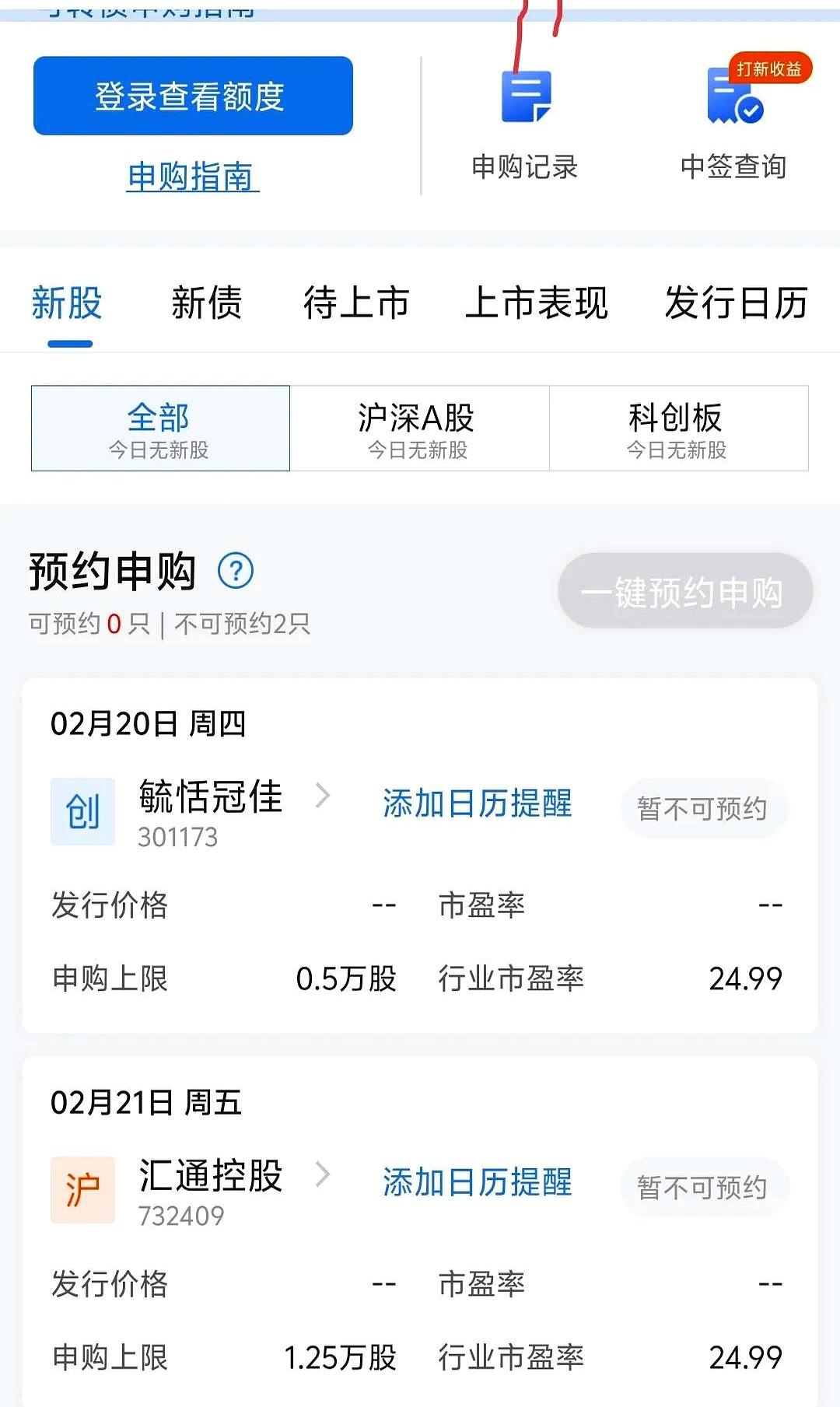
Task: Select the 科创板 filter option
Action: tap(677, 429)
